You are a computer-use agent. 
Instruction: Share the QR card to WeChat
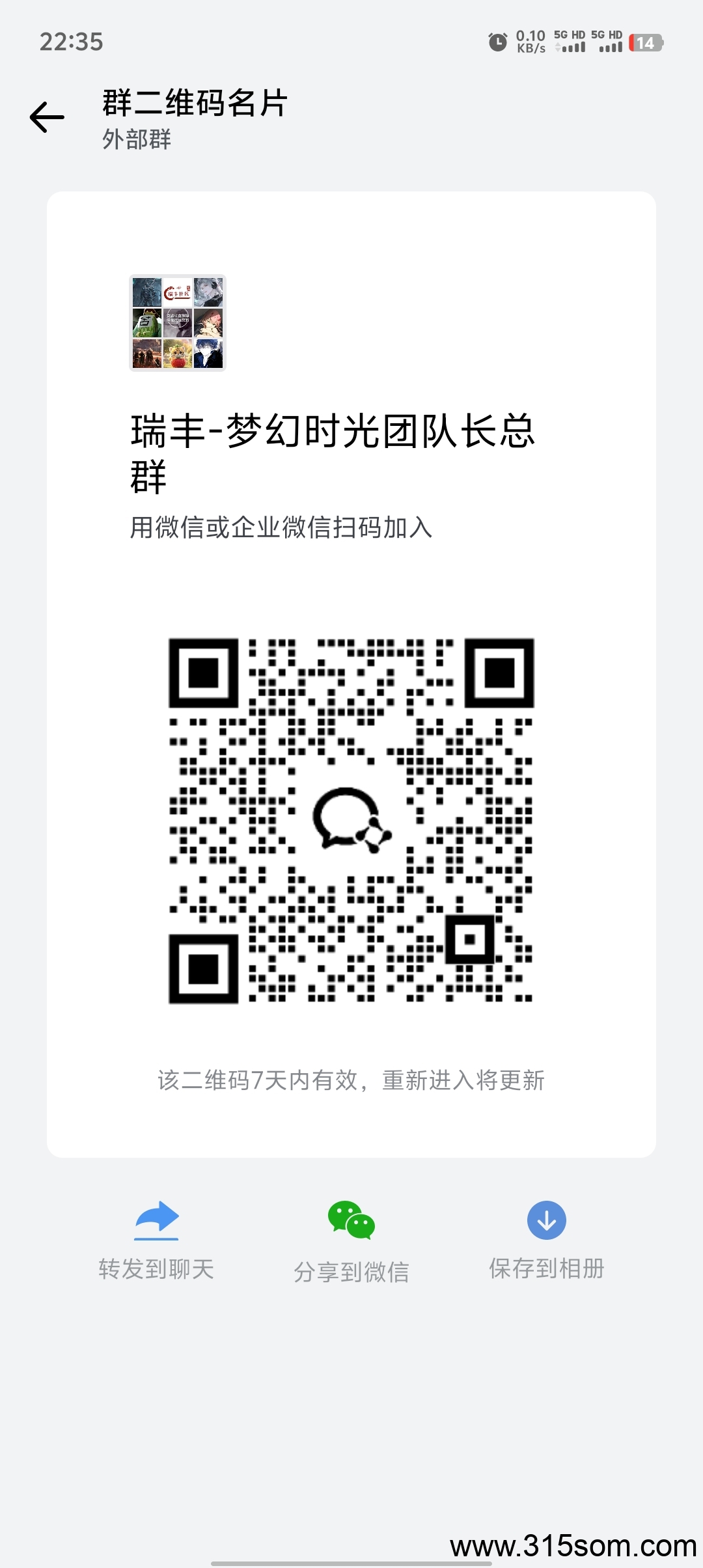(x=351, y=1240)
